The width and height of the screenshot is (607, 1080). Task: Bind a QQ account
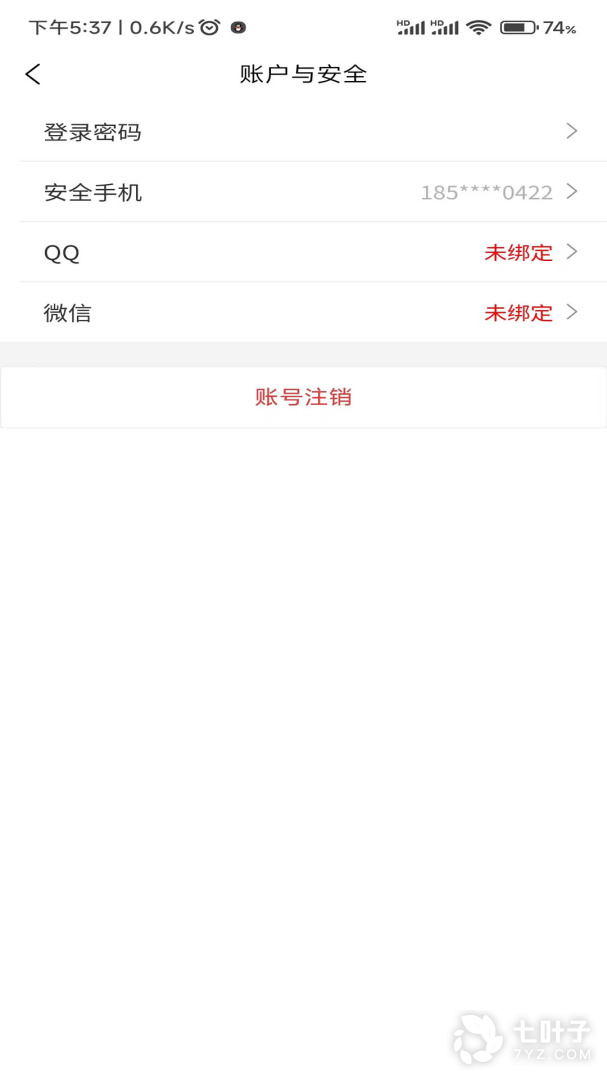tap(303, 252)
